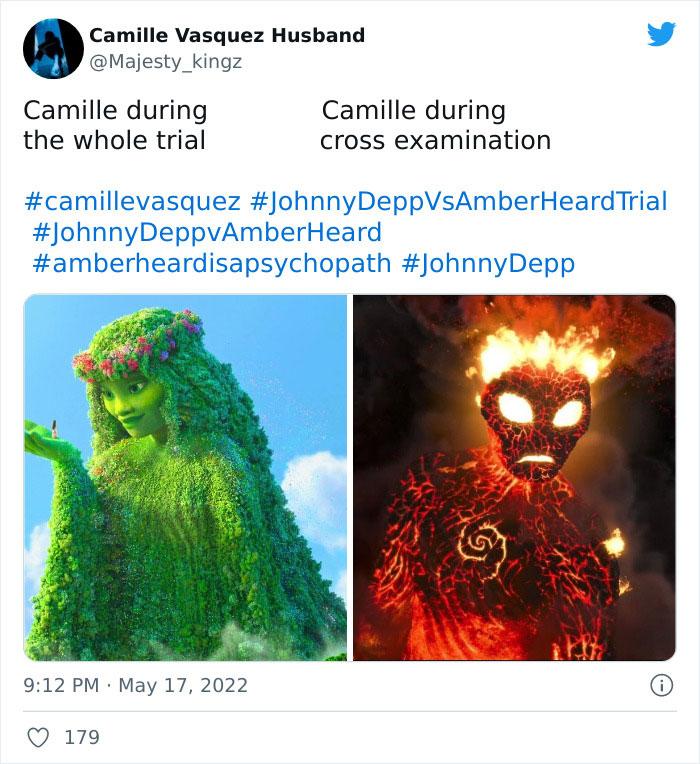This screenshot has height=764, width=700.
Task: Open the #JohnnyDepp hashtag
Action: pyautogui.click(x=487, y=264)
